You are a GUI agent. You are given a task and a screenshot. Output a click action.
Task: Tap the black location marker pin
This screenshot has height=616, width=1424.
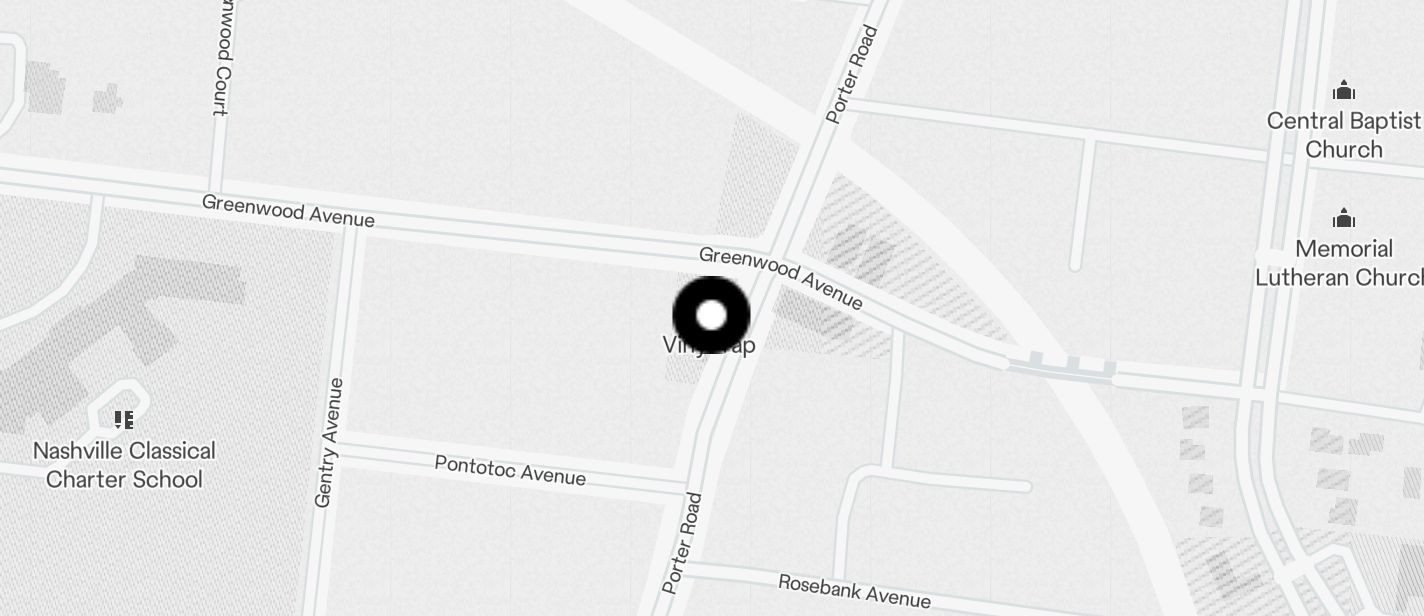coord(711,315)
